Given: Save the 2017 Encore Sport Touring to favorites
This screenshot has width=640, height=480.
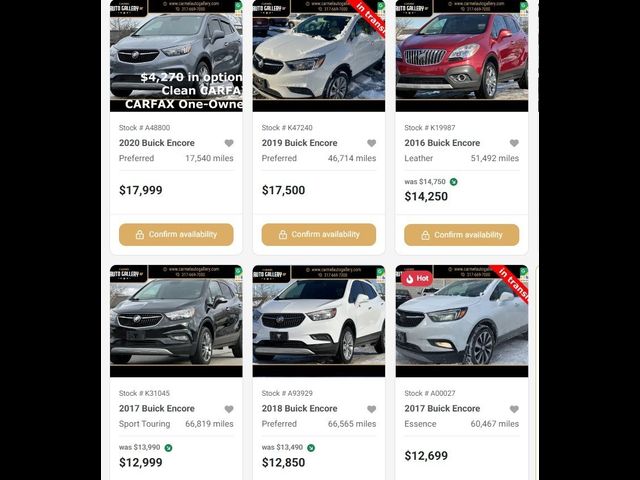Looking at the screenshot, I should click(x=229, y=409).
